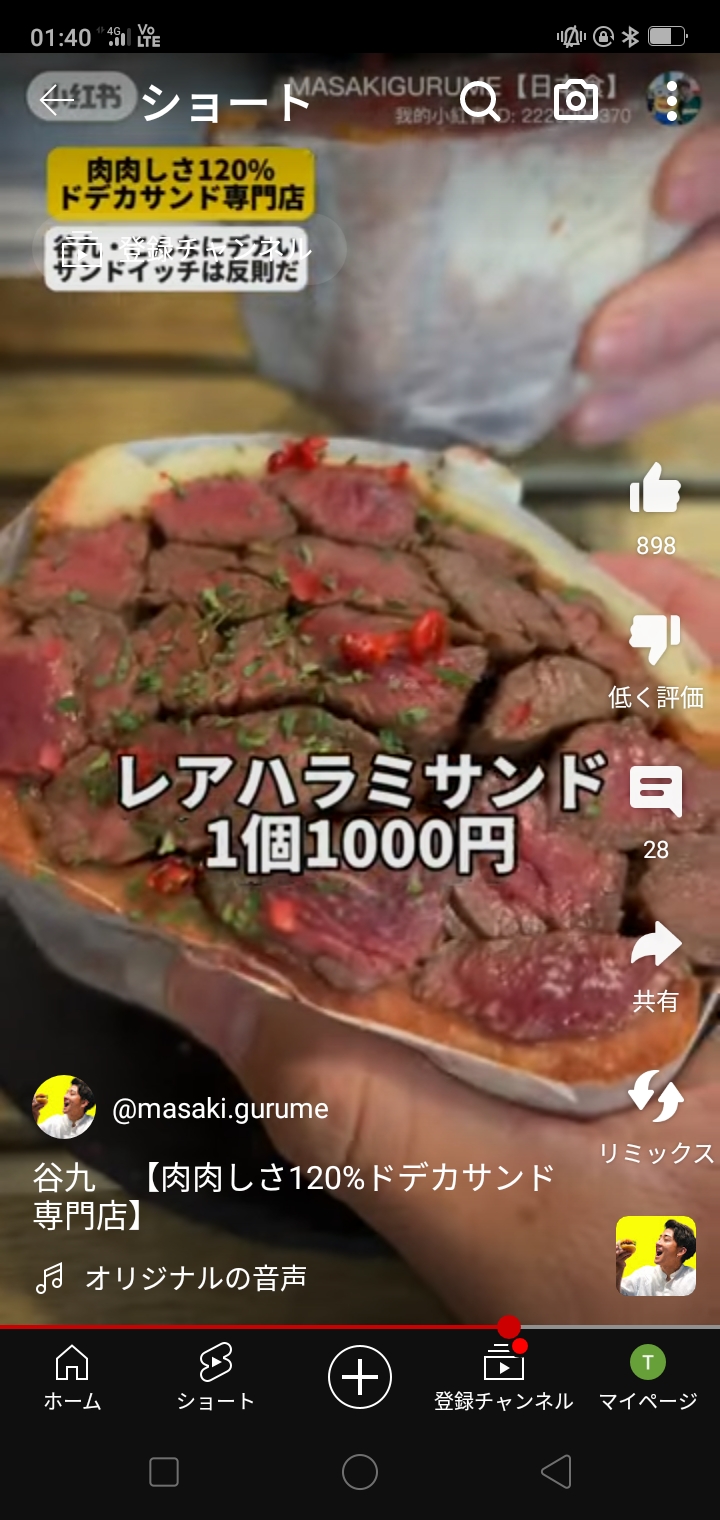
Task: Share this Short (共有)
Action: (x=655, y=946)
